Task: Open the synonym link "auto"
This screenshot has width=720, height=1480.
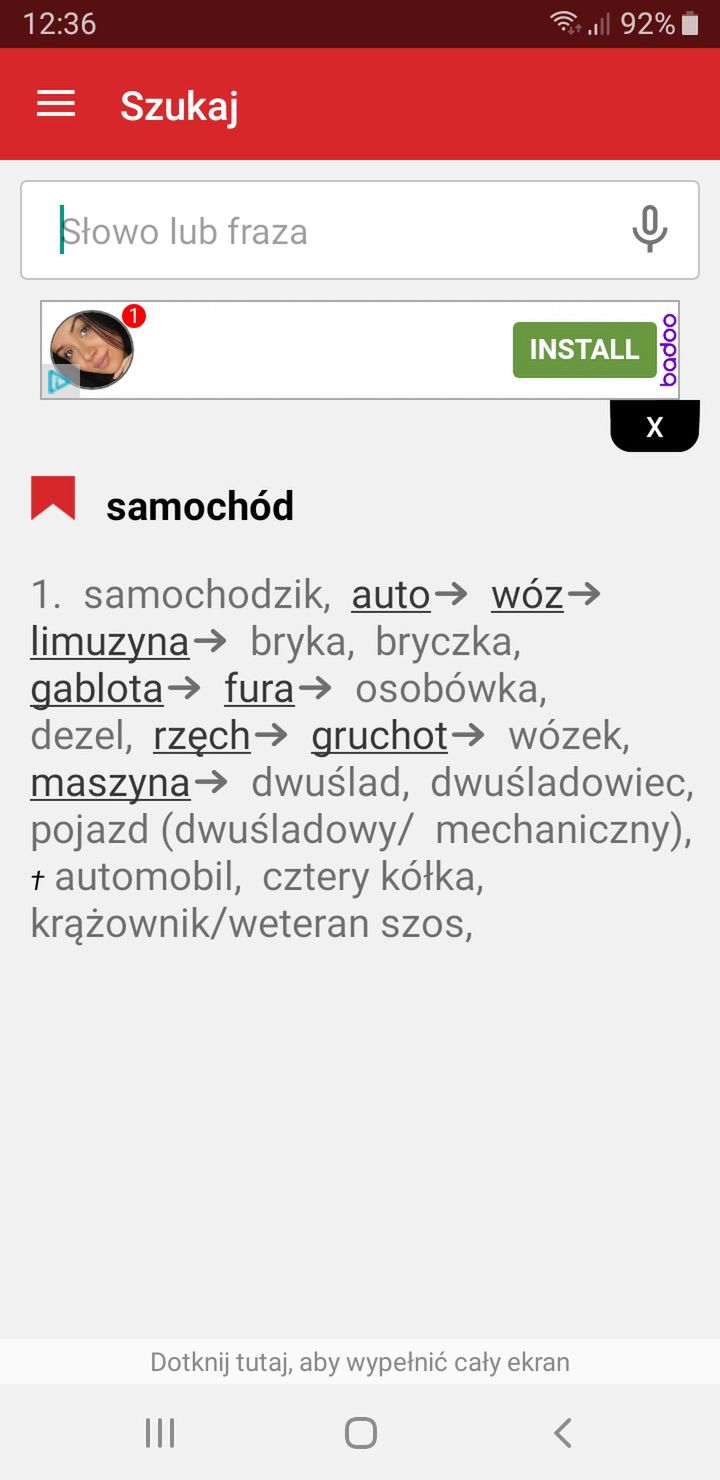Action: tap(391, 595)
